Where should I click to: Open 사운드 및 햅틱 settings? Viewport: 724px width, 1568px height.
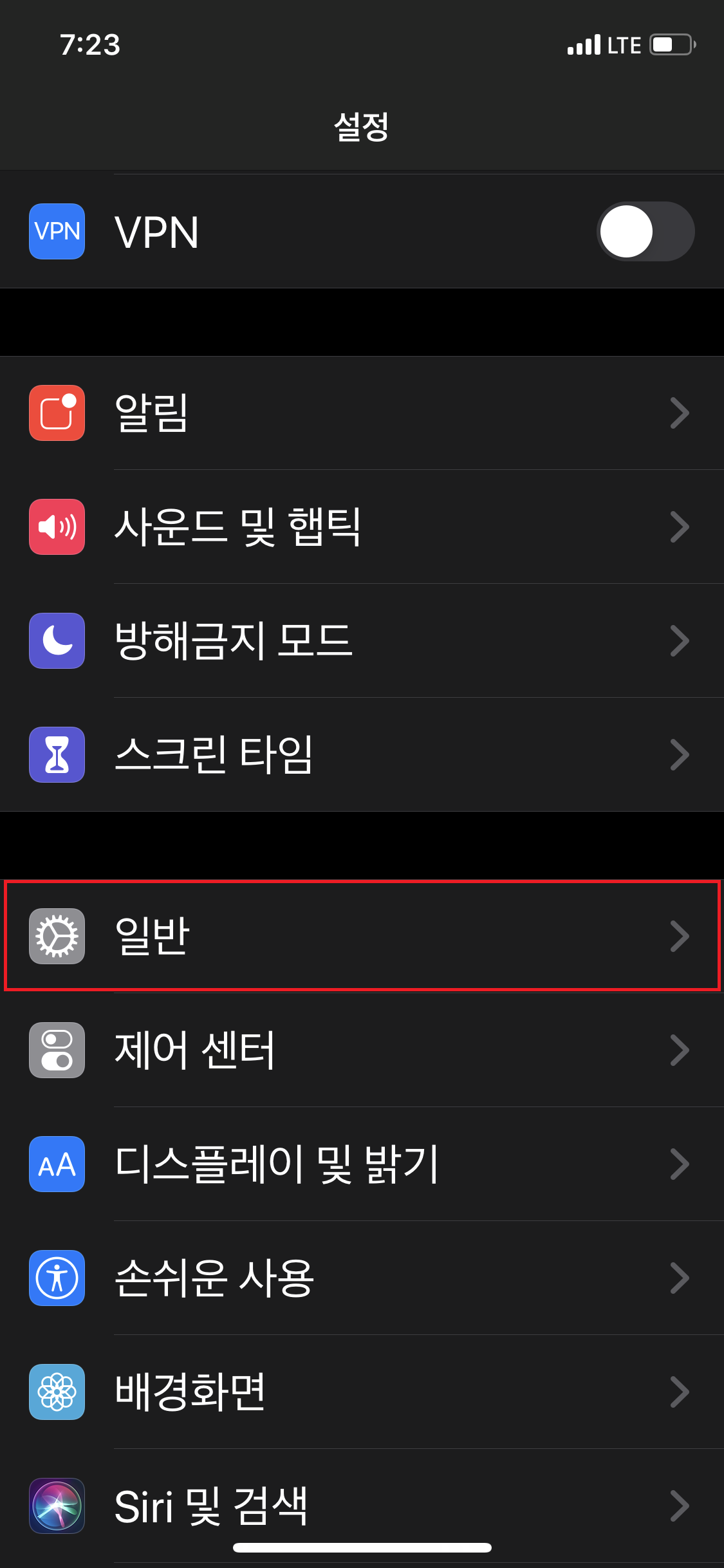click(362, 527)
